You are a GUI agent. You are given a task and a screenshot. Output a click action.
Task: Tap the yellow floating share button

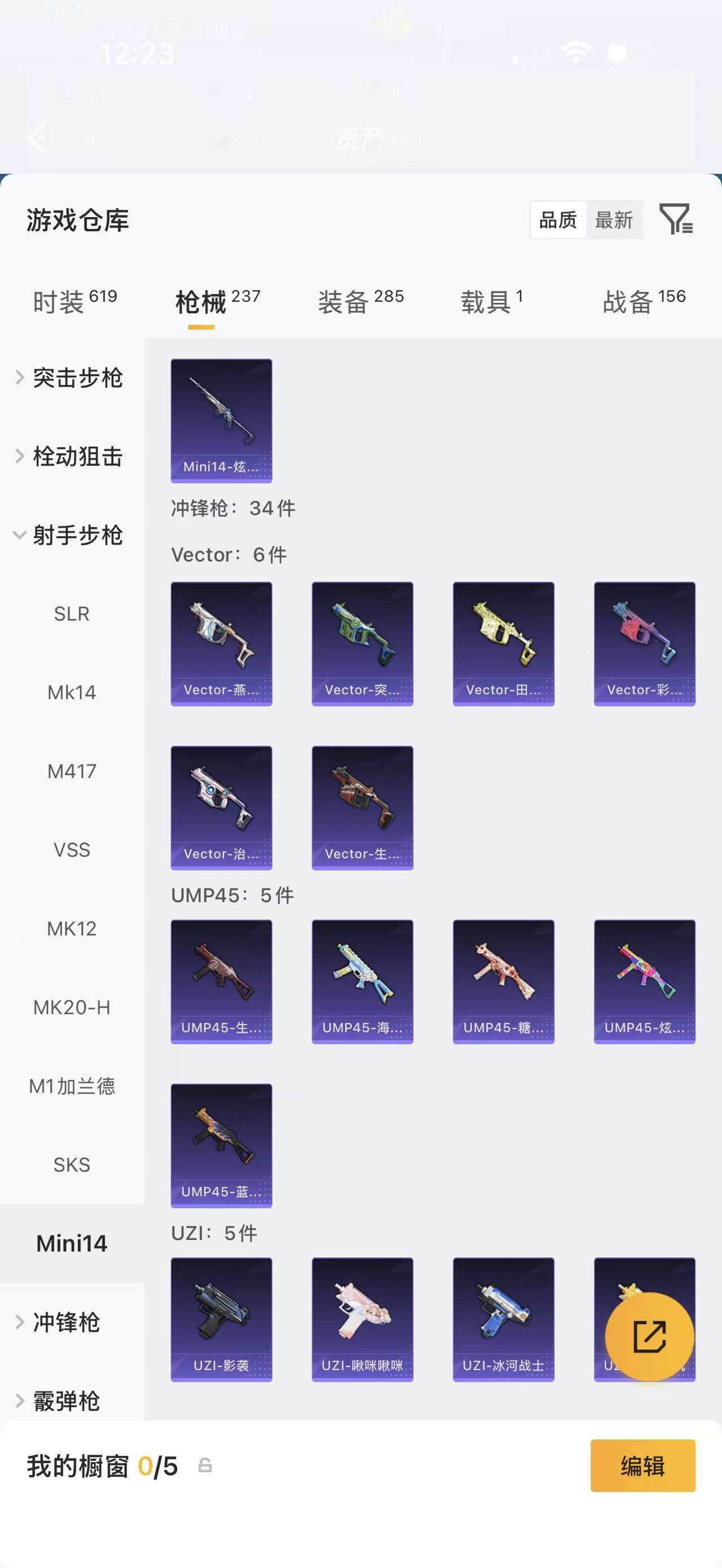[650, 1337]
